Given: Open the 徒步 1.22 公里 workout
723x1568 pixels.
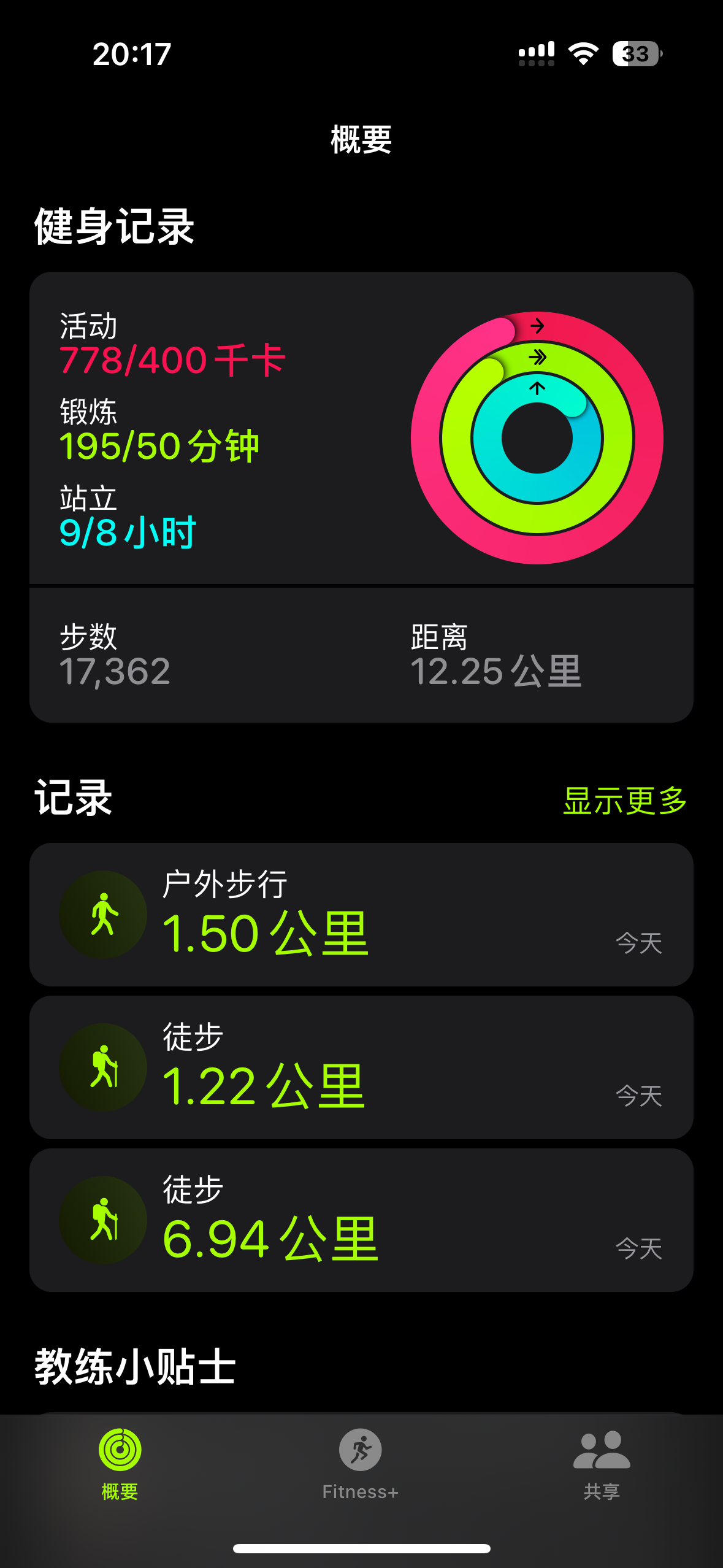Looking at the screenshot, I should pos(361,1067).
